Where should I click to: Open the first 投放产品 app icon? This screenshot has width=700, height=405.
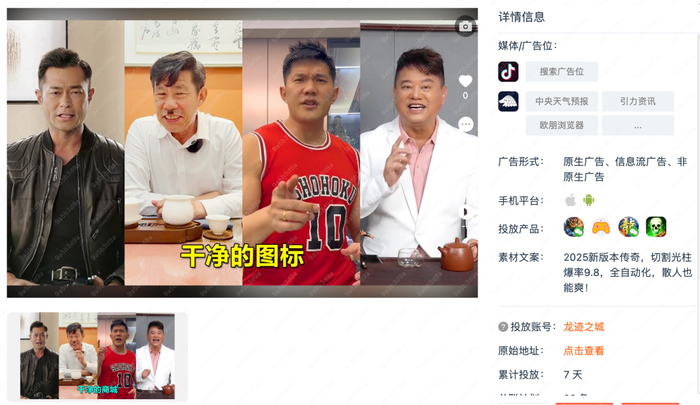574,227
